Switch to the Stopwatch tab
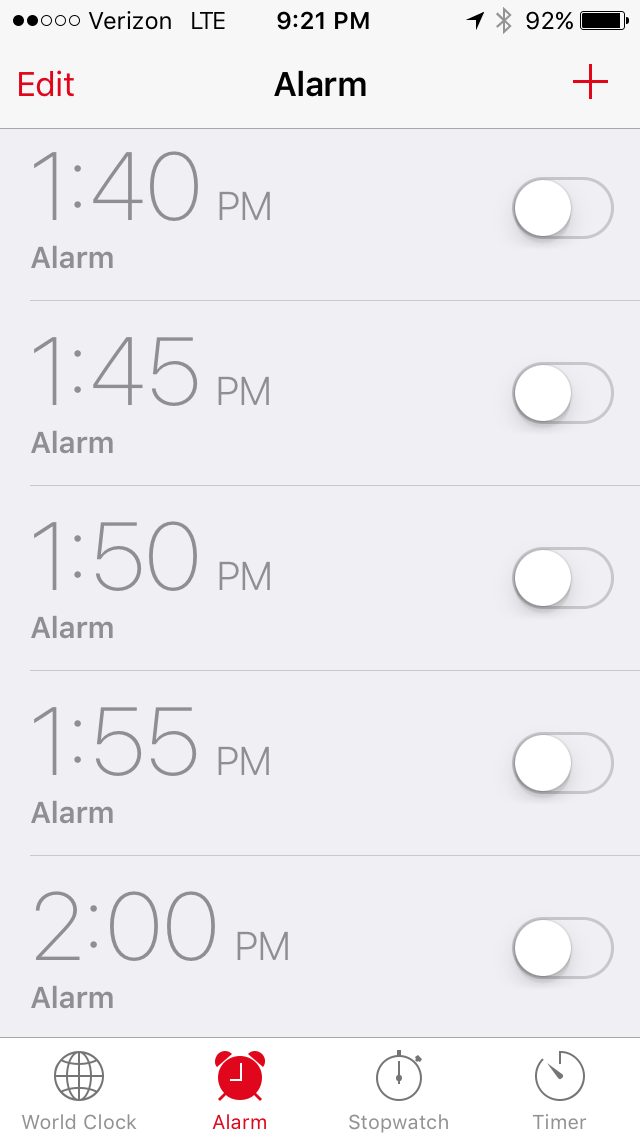 (x=398, y=1090)
